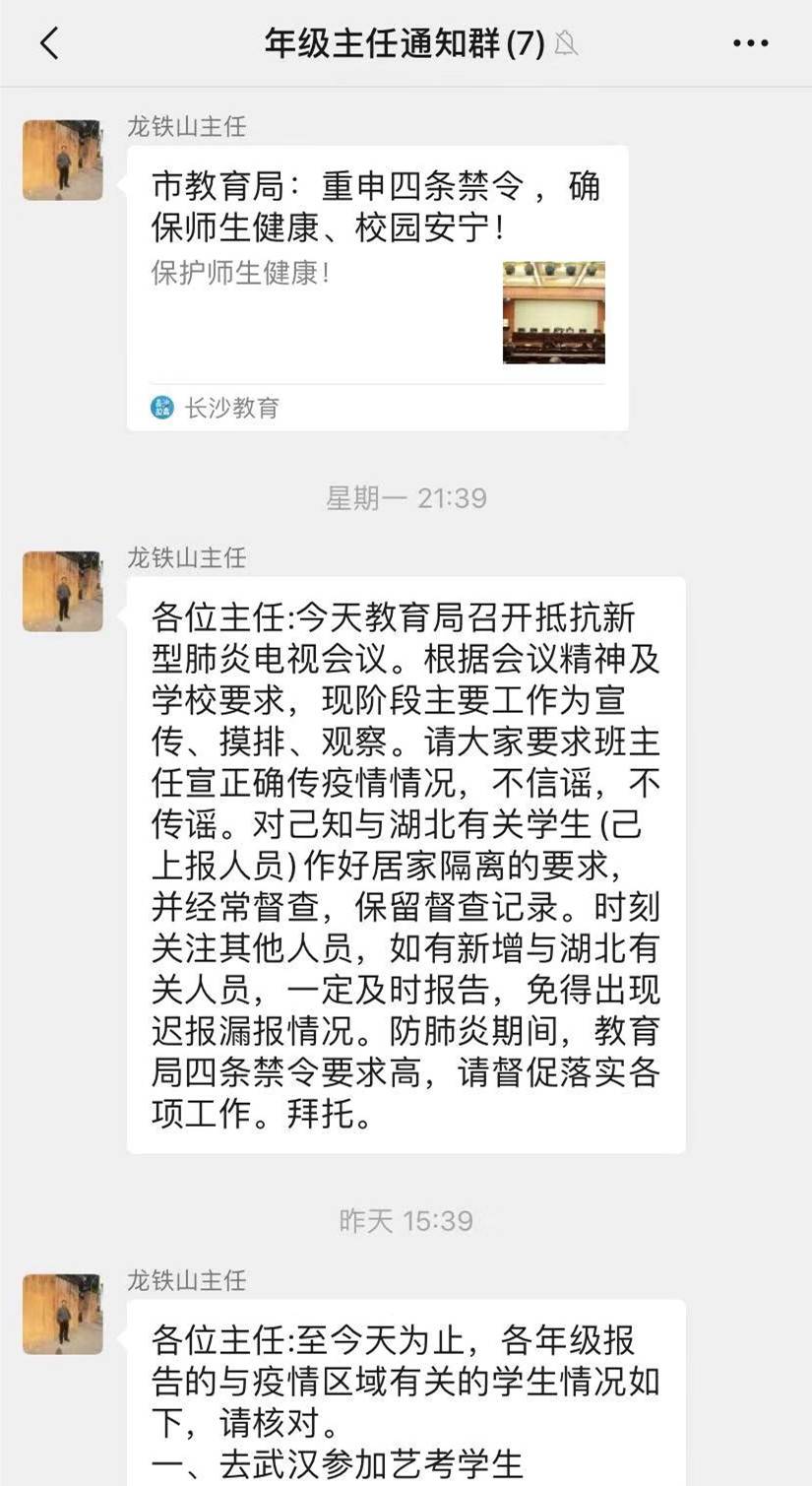Go back from the group chat

coord(49,43)
